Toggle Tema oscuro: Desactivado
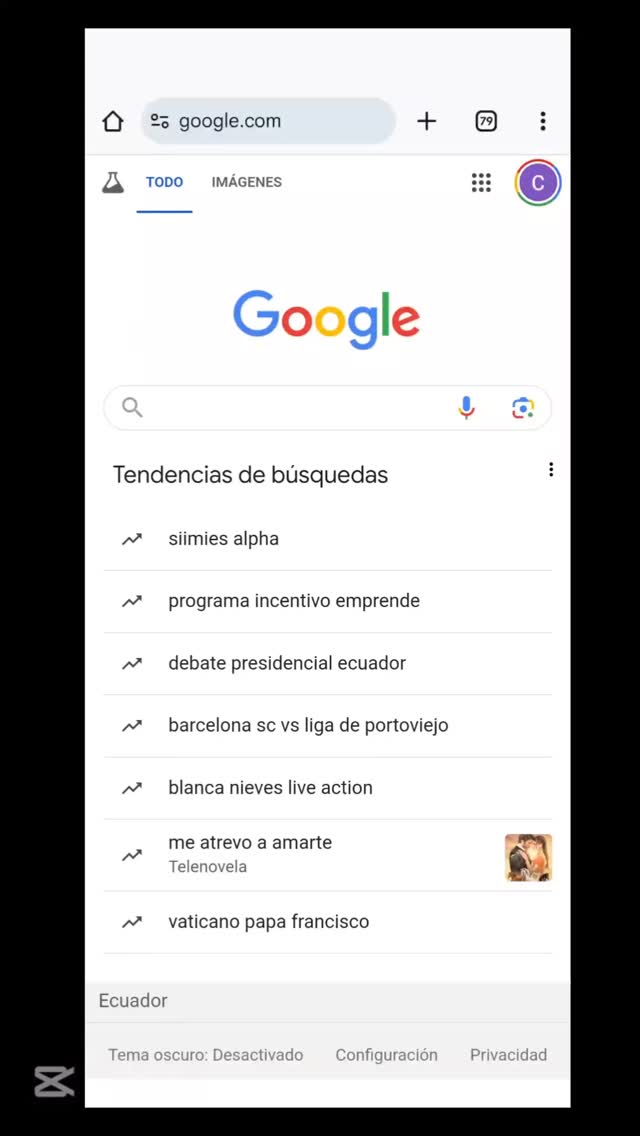The width and height of the screenshot is (640, 1136). point(205,1055)
